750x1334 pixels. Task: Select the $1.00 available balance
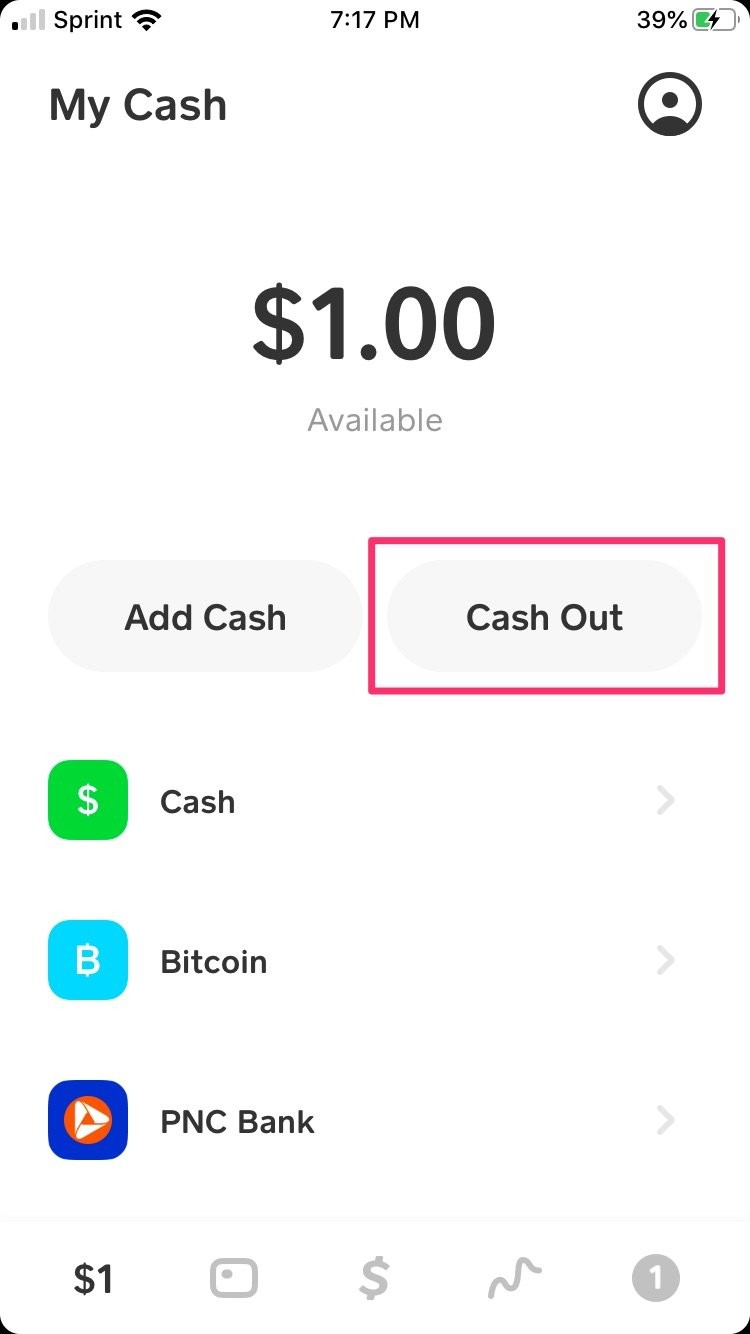pos(375,320)
